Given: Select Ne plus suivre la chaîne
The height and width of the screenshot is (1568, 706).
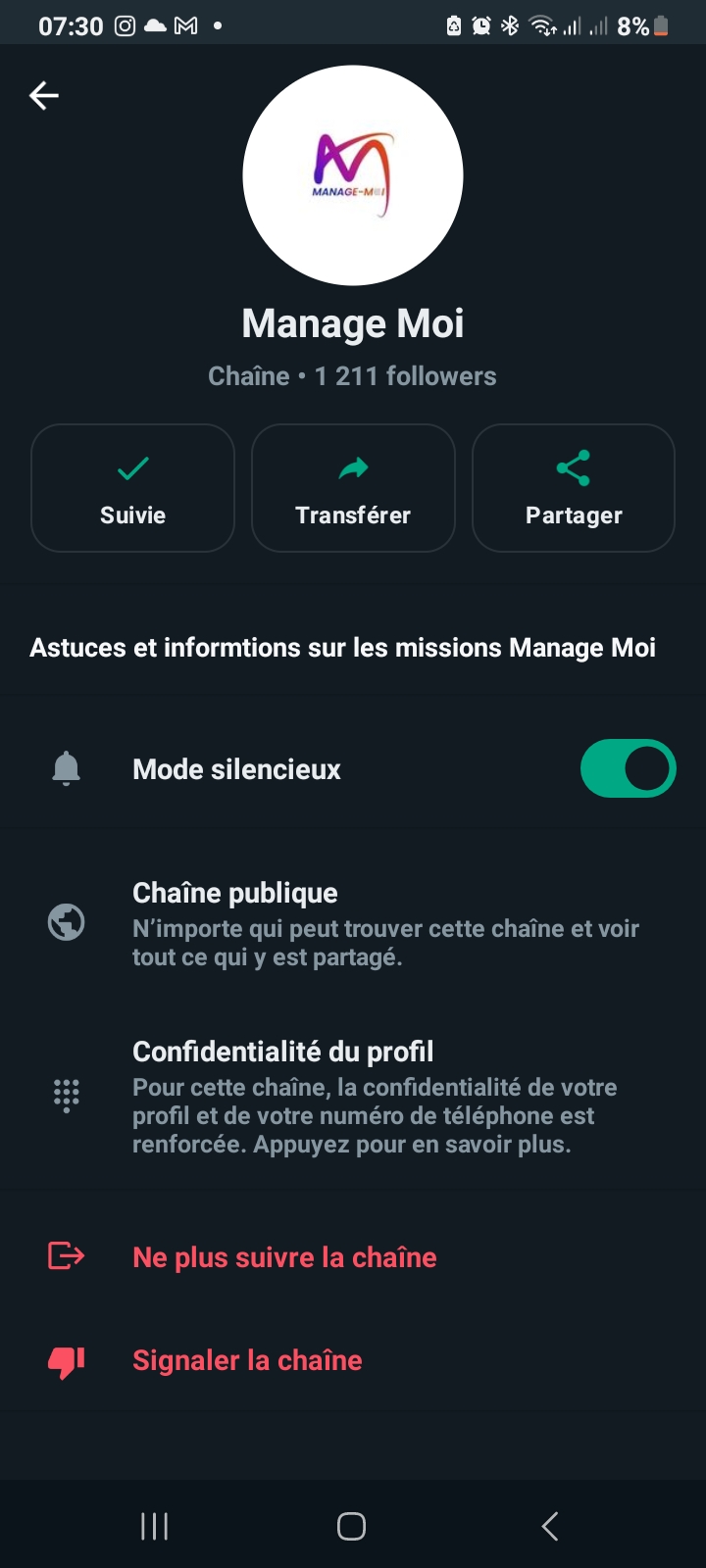Looking at the screenshot, I should [284, 1257].
